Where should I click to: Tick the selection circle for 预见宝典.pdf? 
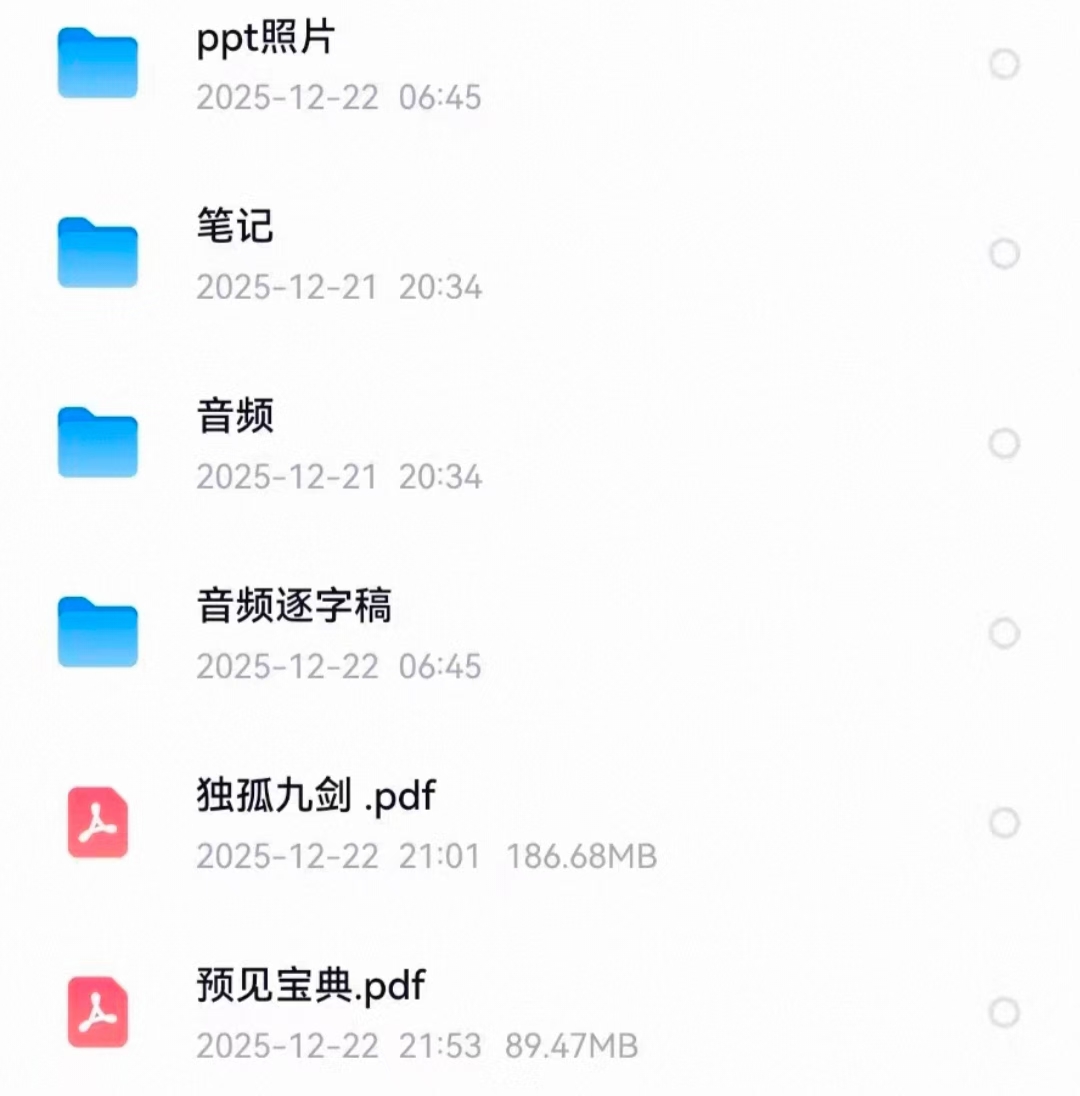tap(1004, 1013)
